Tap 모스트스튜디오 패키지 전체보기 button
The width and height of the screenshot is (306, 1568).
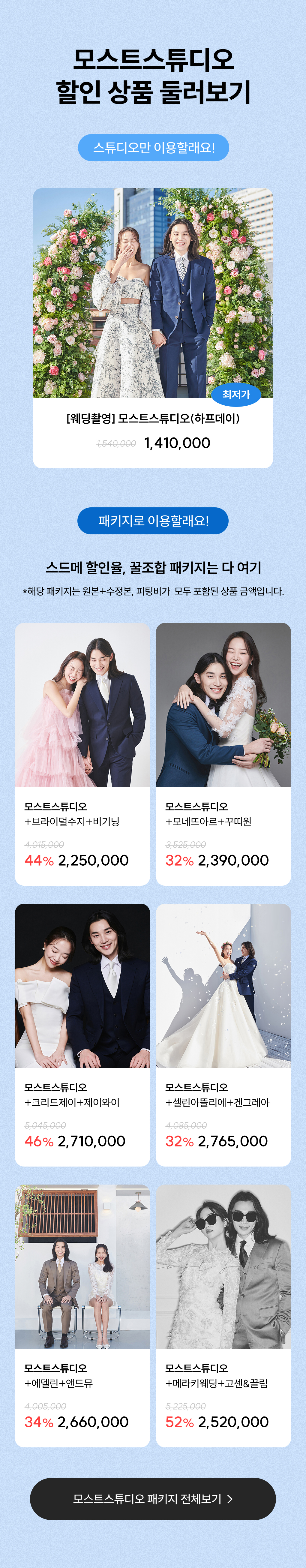pos(153,1499)
